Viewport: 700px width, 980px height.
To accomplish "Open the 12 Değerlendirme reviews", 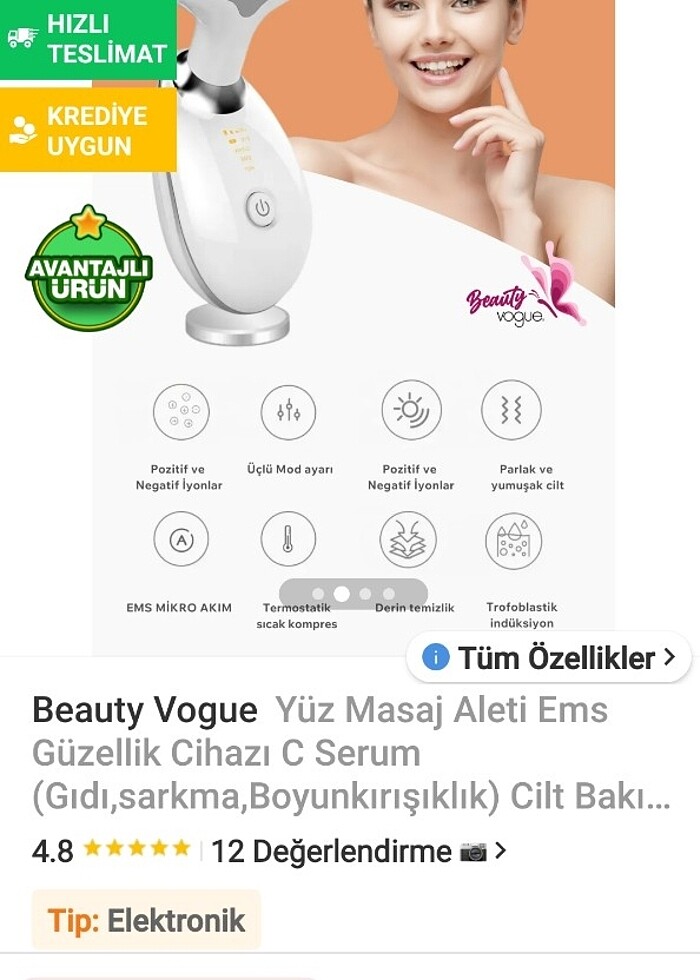I will tap(332, 851).
